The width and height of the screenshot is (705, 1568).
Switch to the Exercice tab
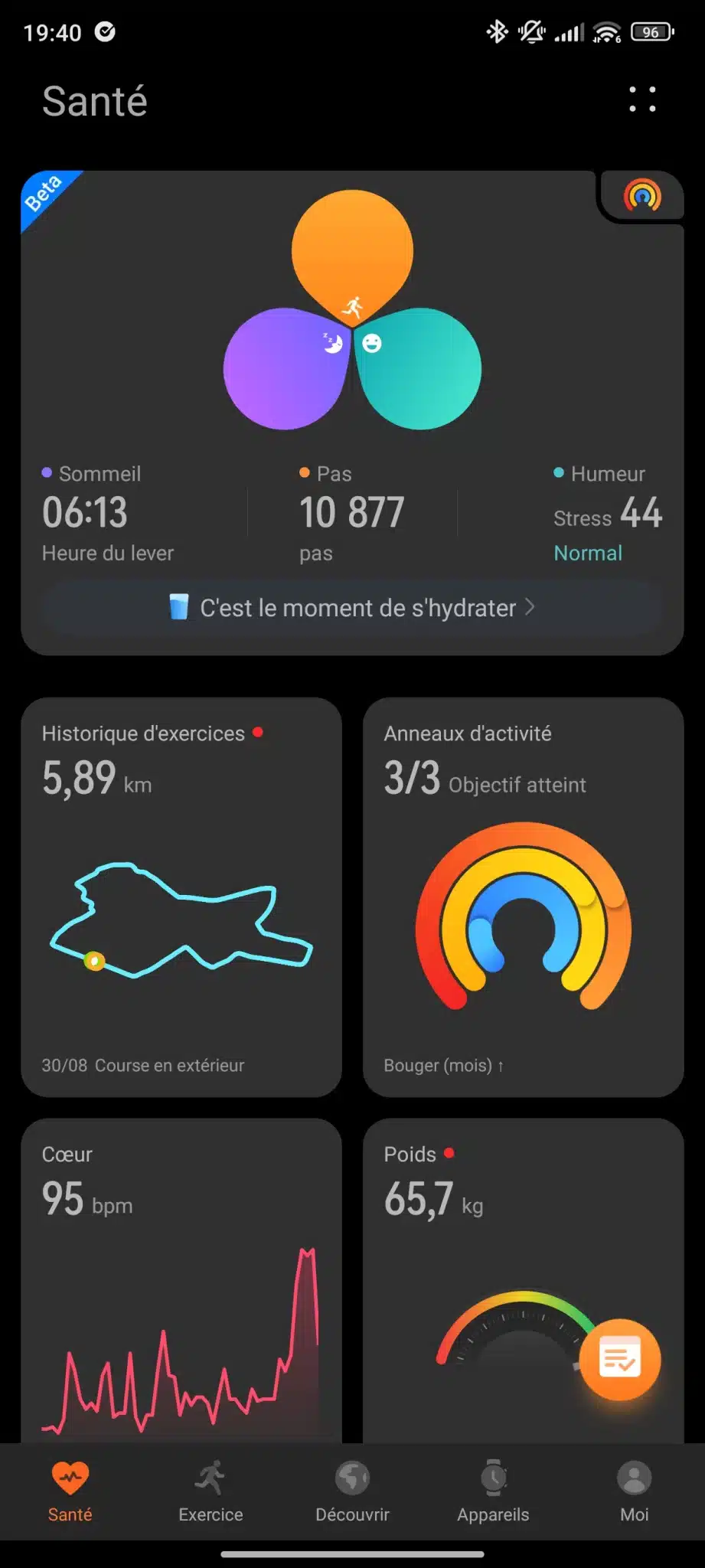pyautogui.click(x=211, y=1491)
